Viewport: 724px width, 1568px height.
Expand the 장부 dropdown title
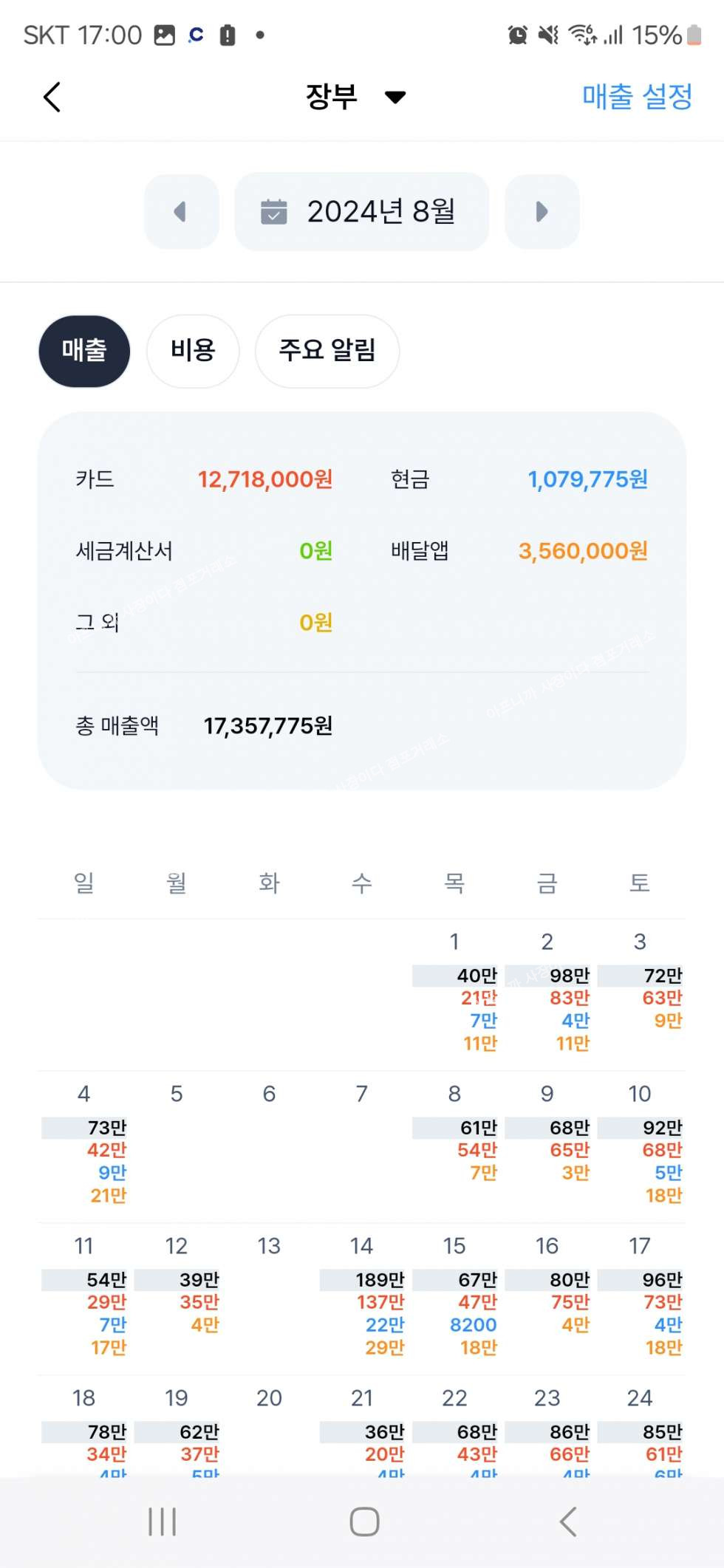(355, 97)
